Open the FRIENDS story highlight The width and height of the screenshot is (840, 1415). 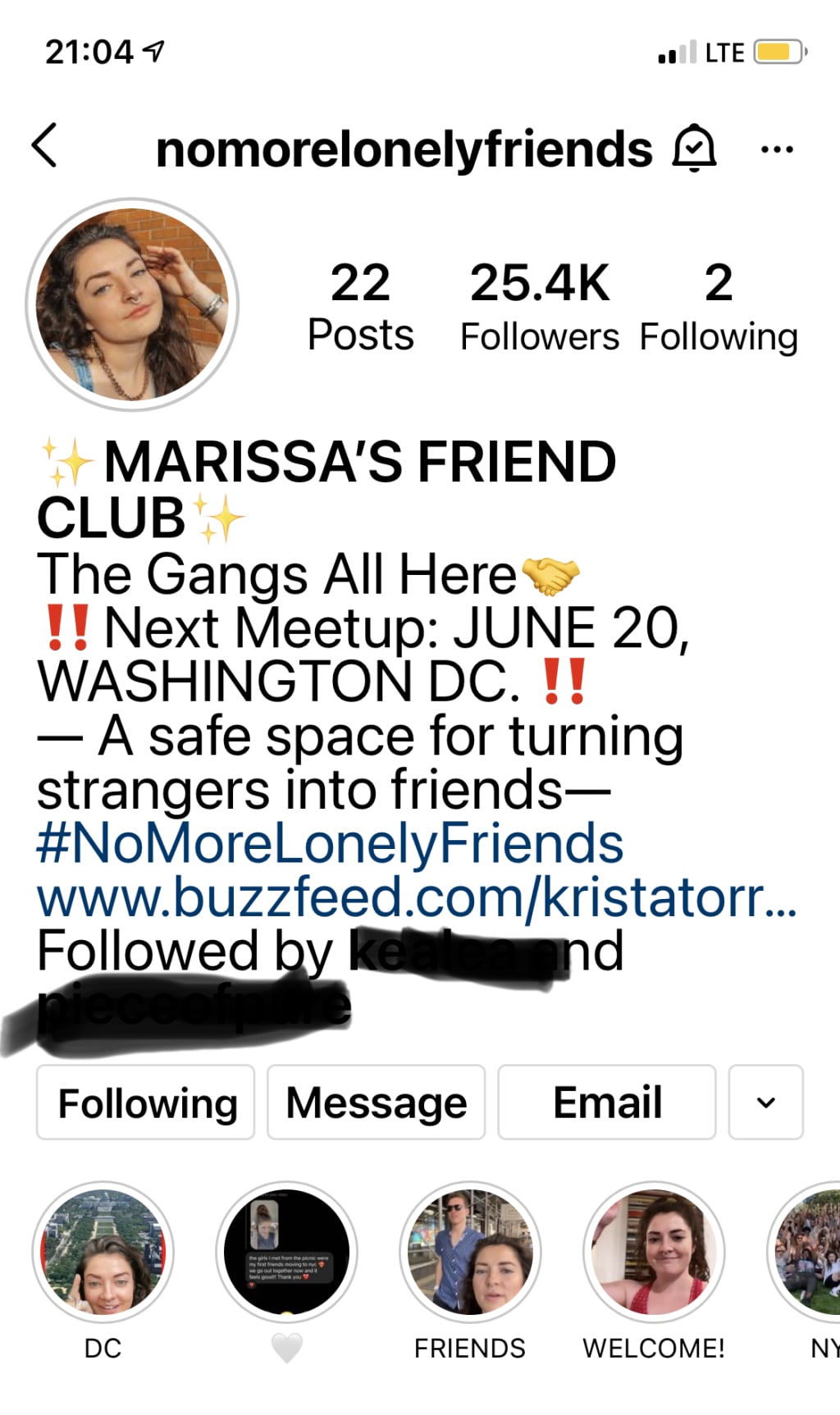coord(470,1253)
